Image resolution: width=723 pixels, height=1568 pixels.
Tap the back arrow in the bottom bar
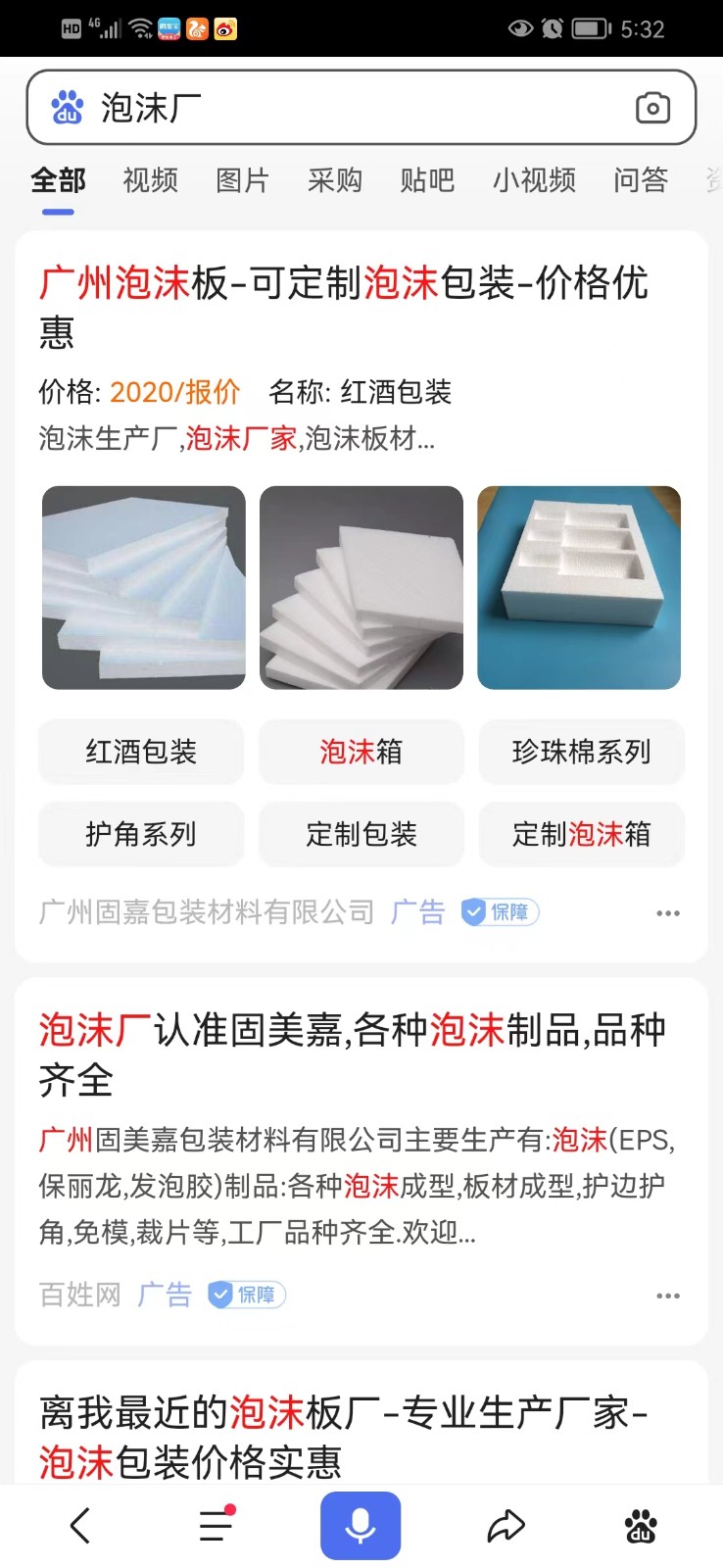79,1525
